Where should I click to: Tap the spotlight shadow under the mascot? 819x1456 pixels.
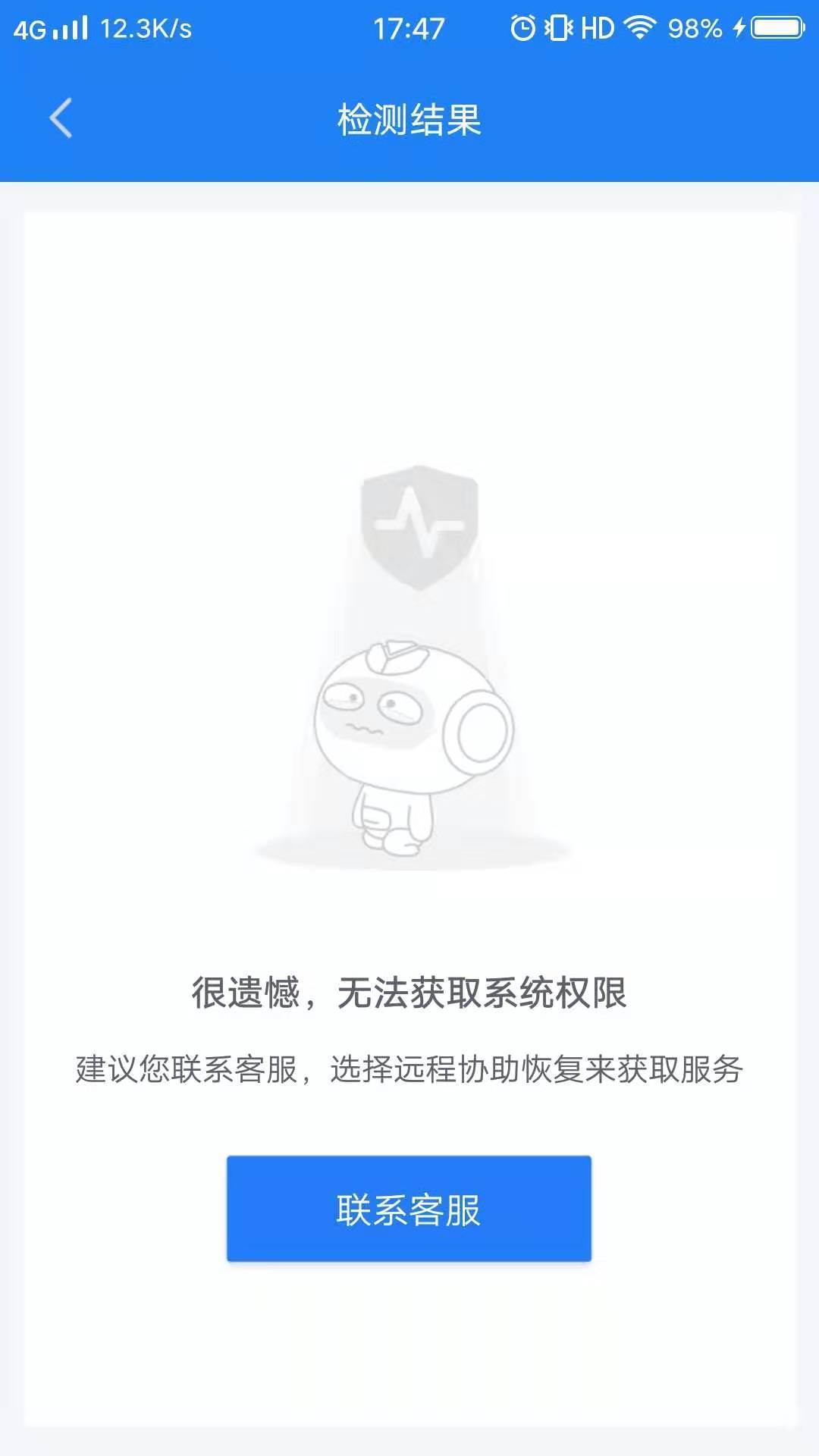[x=413, y=849]
